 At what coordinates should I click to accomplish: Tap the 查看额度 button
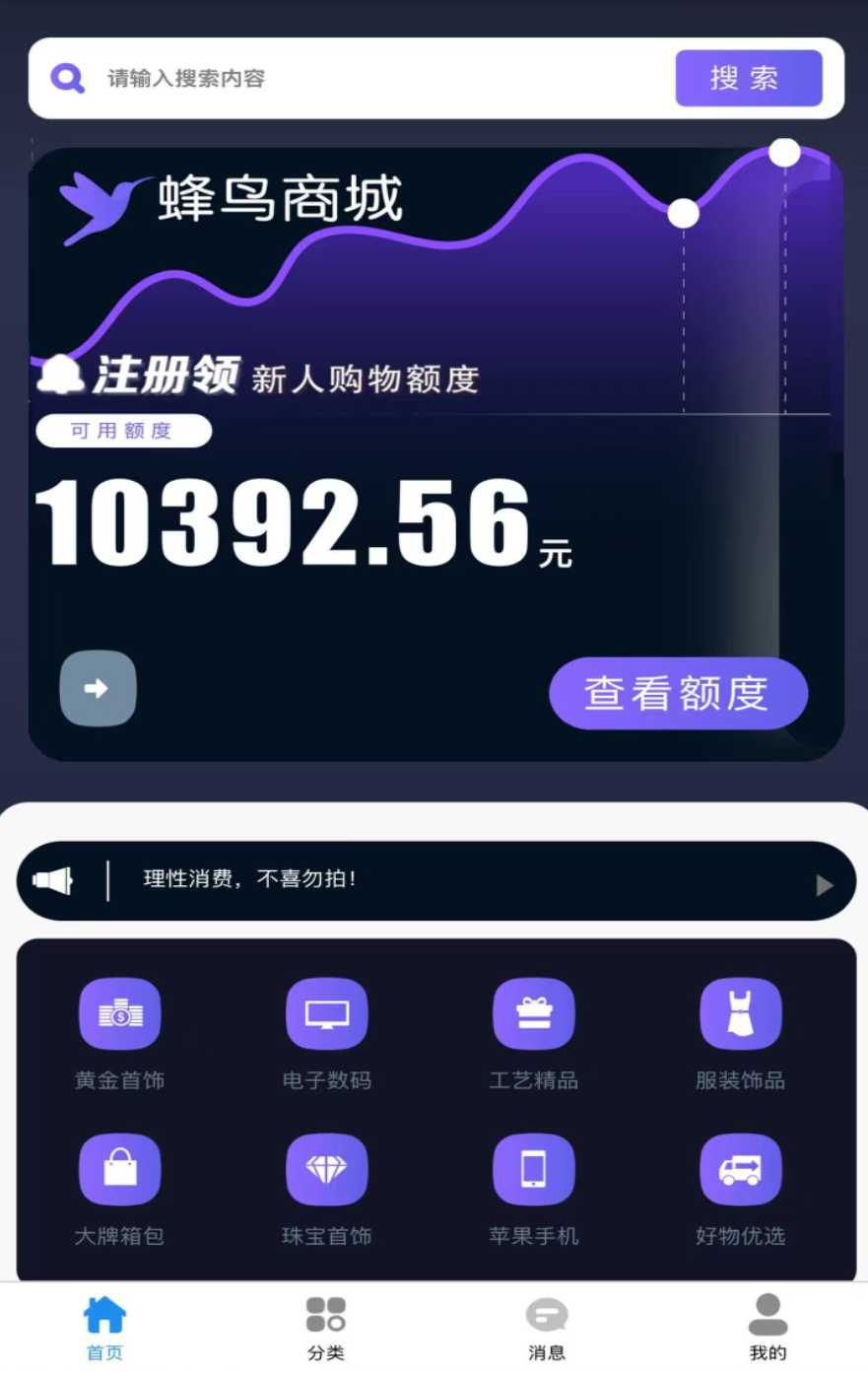[x=678, y=694]
